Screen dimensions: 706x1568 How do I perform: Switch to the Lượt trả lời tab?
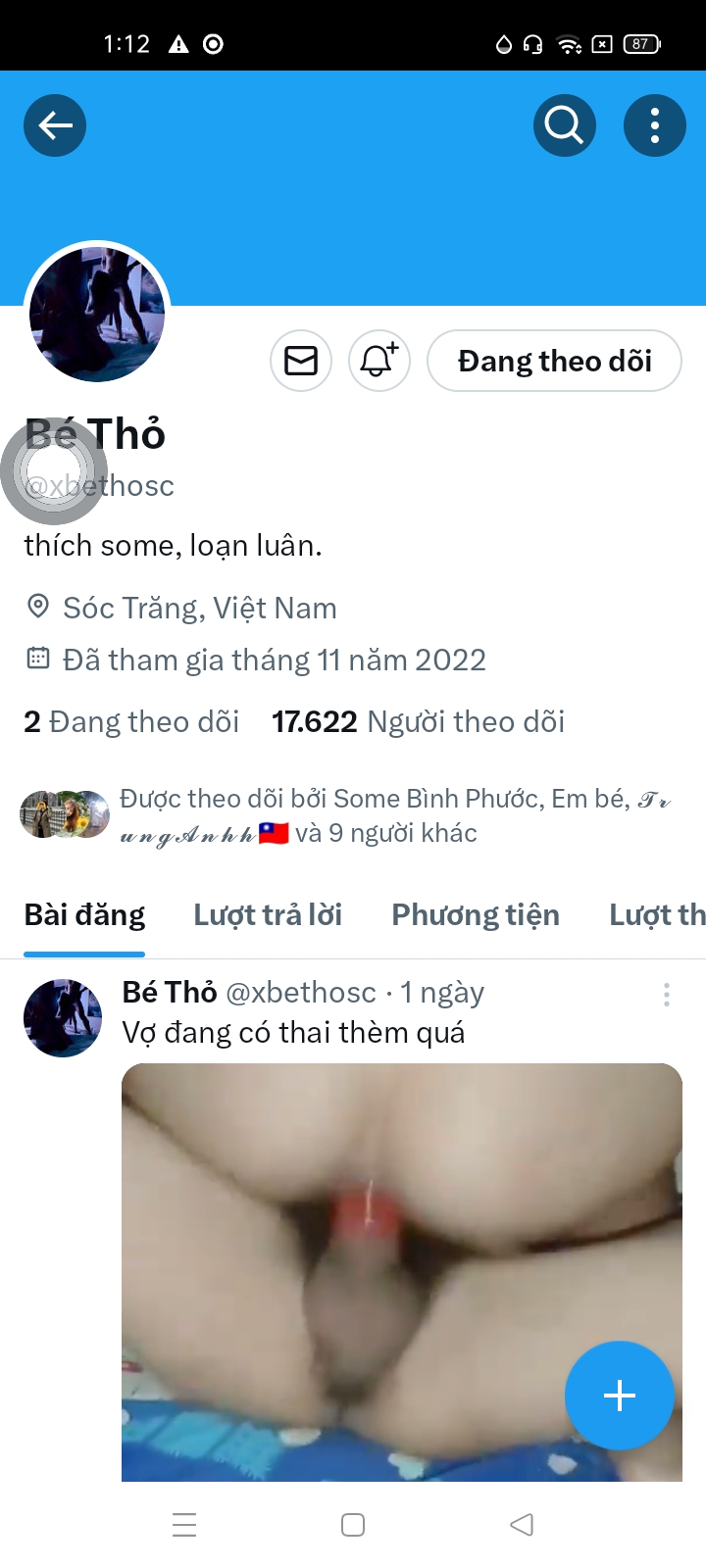268,914
